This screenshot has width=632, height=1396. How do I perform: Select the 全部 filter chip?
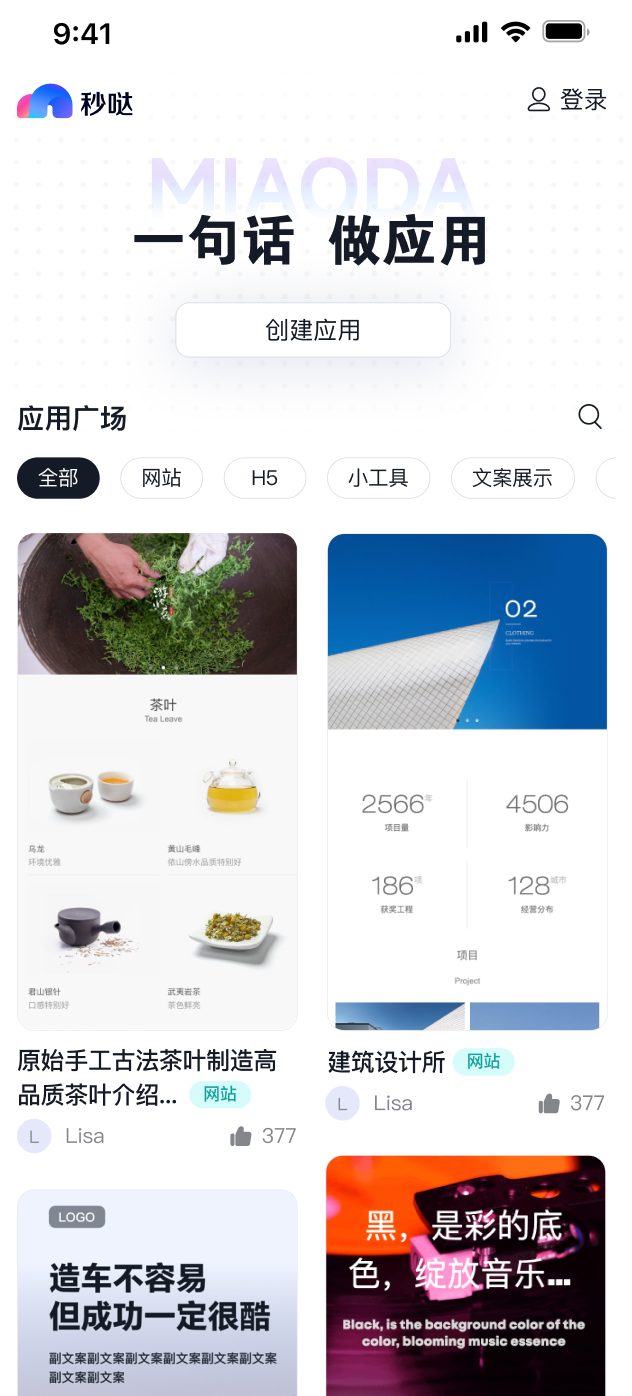pyautogui.click(x=58, y=478)
